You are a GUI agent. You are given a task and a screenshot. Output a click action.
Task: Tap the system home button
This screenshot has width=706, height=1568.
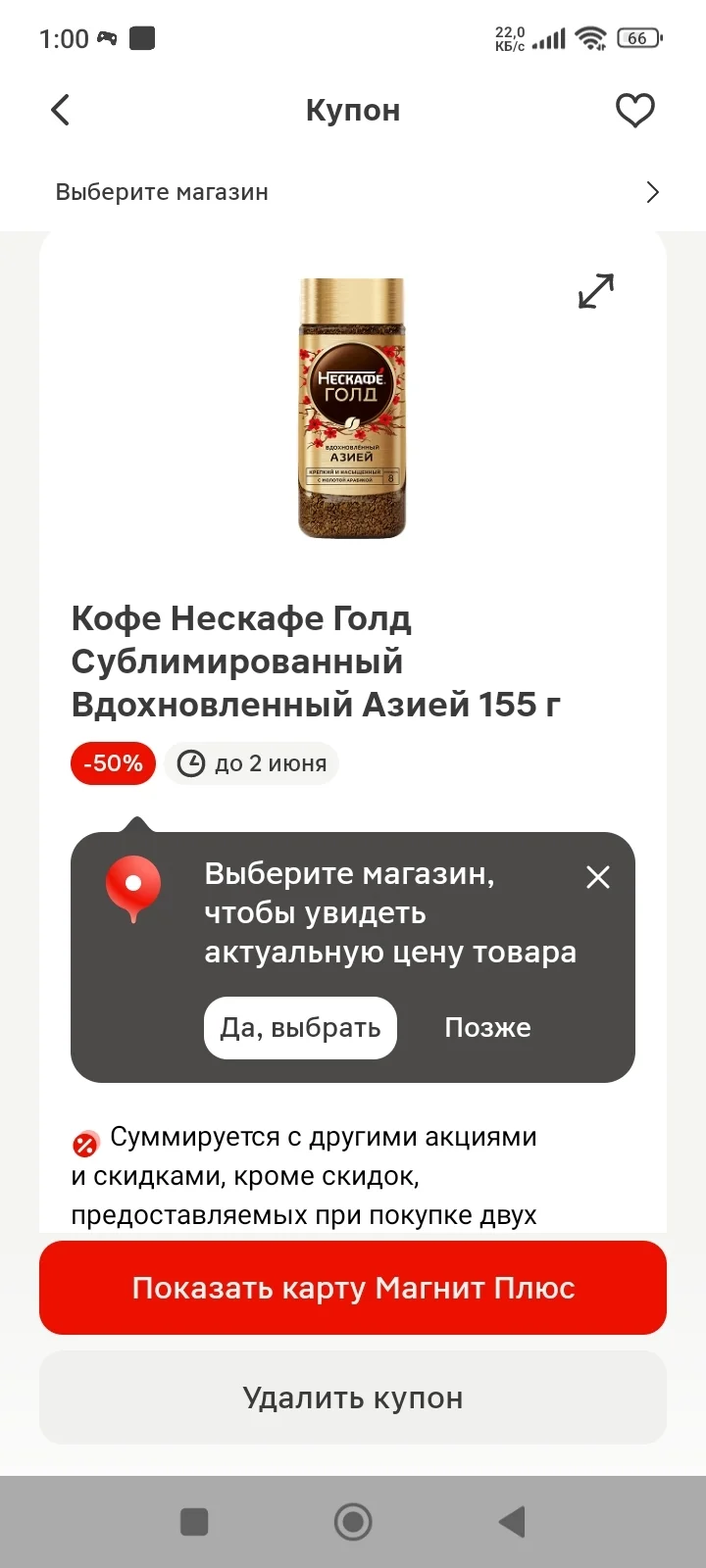[x=353, y=1522]
